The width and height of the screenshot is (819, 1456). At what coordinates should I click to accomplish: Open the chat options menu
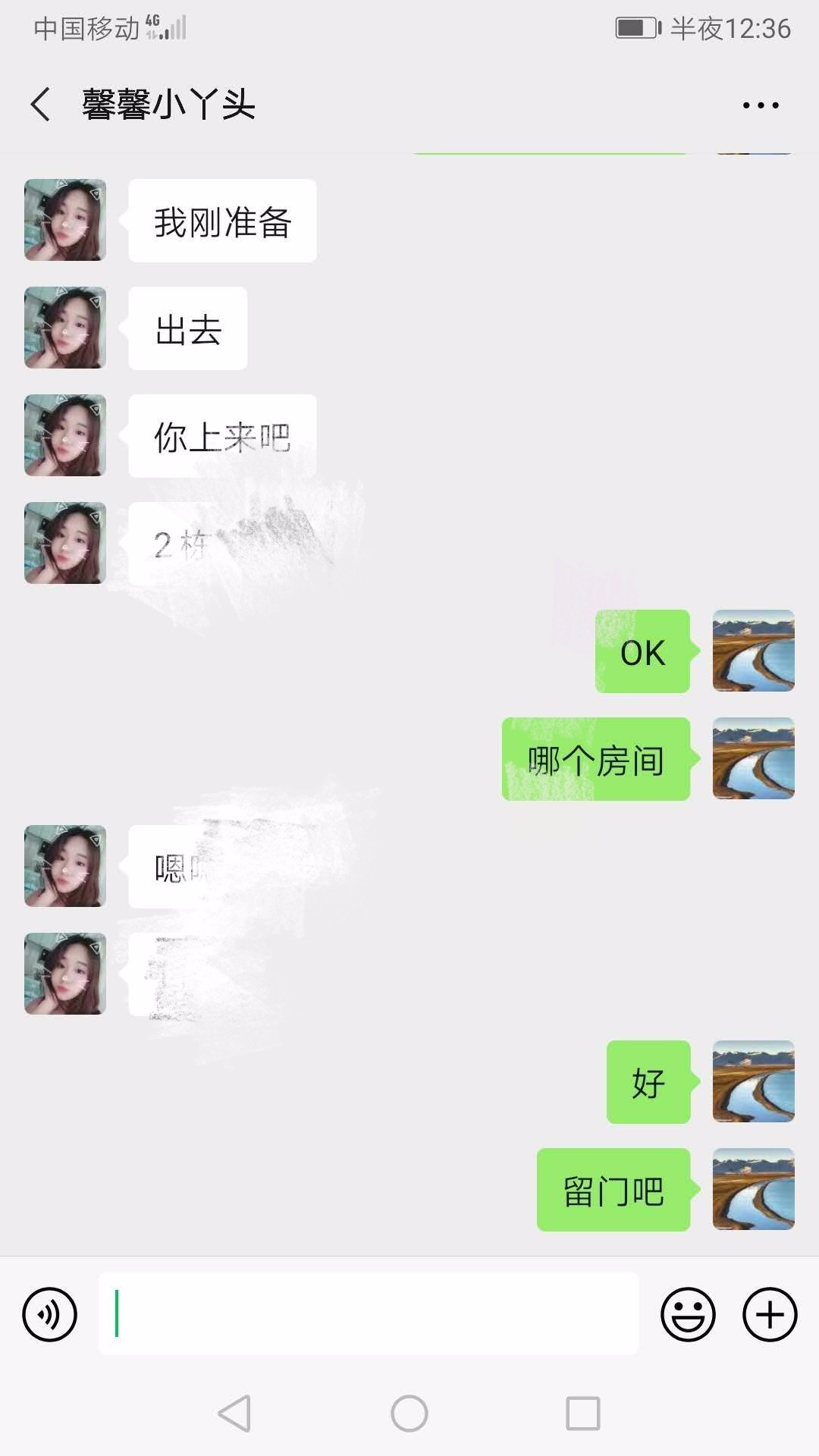pyautogui.click(x=761, y=105)
